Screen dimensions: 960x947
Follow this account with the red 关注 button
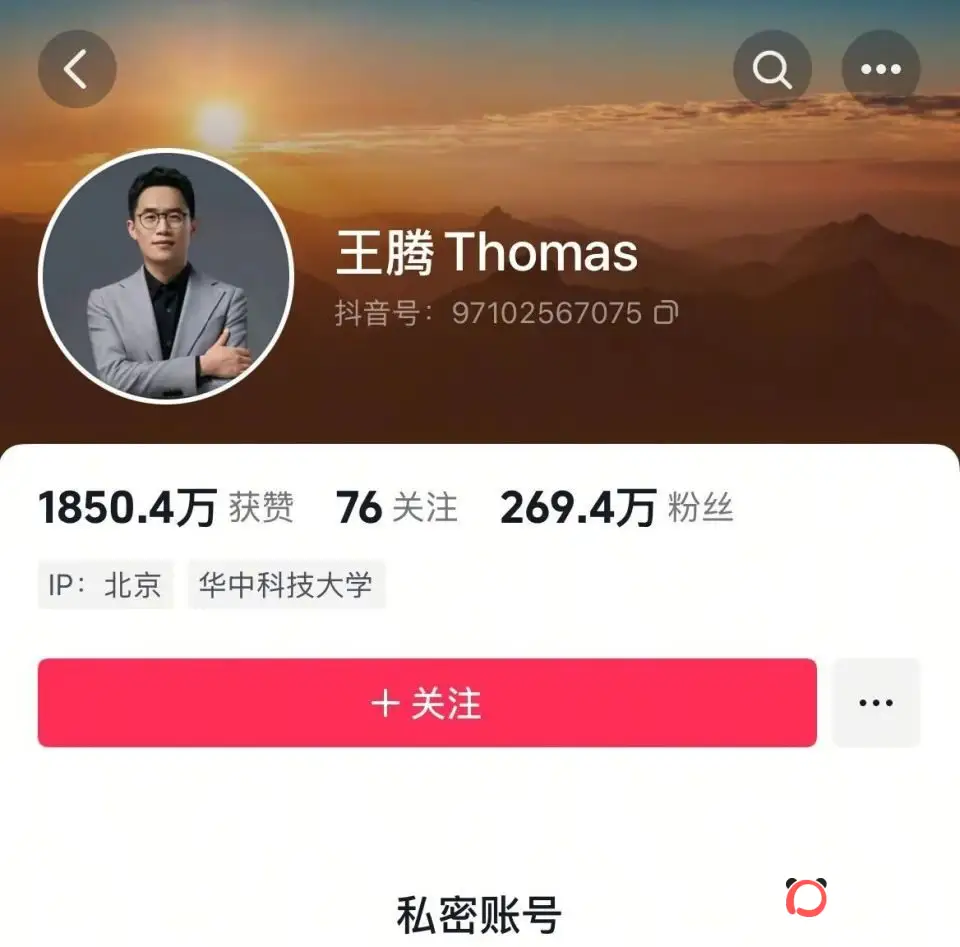coord(427,703)
